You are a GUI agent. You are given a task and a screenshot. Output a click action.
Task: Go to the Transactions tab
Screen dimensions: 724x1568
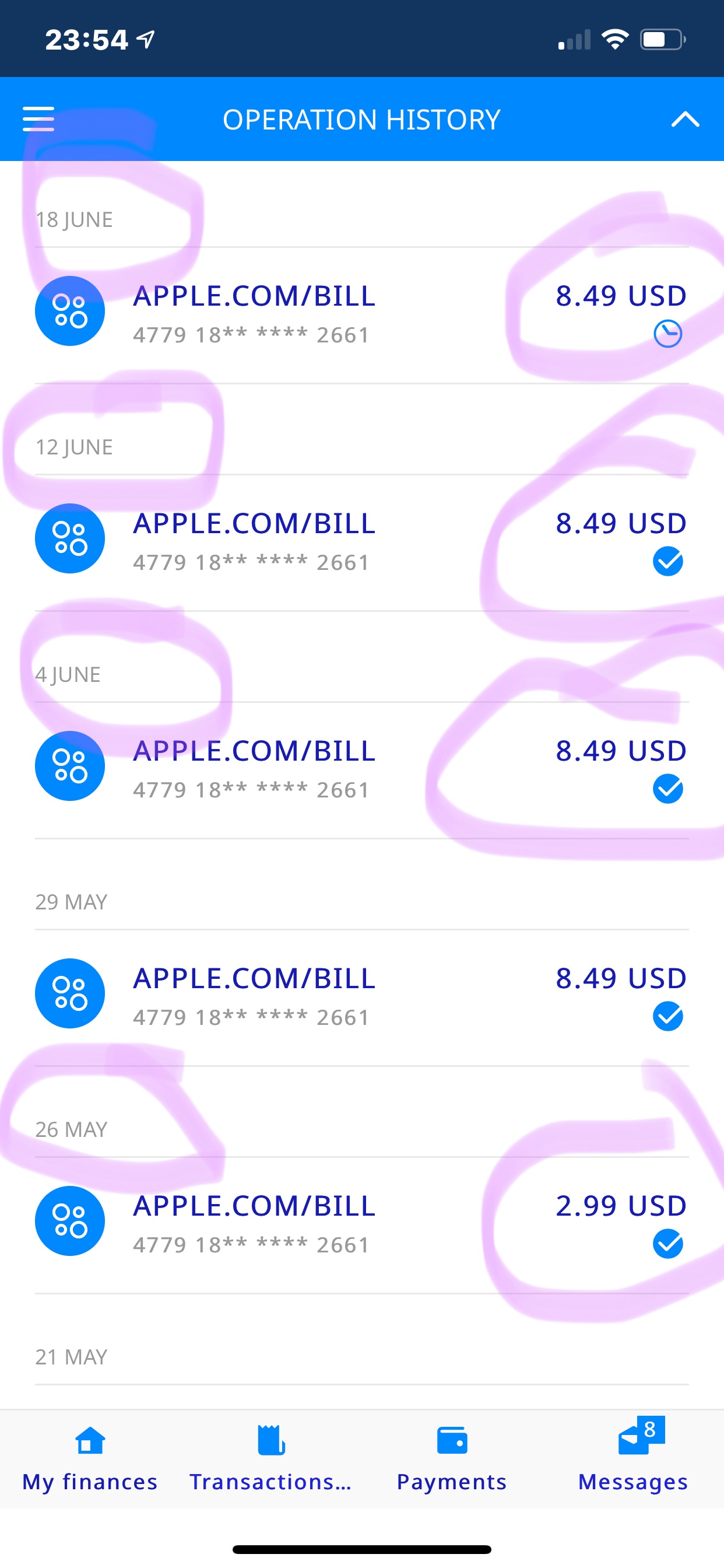click(x=270, y=1458)
